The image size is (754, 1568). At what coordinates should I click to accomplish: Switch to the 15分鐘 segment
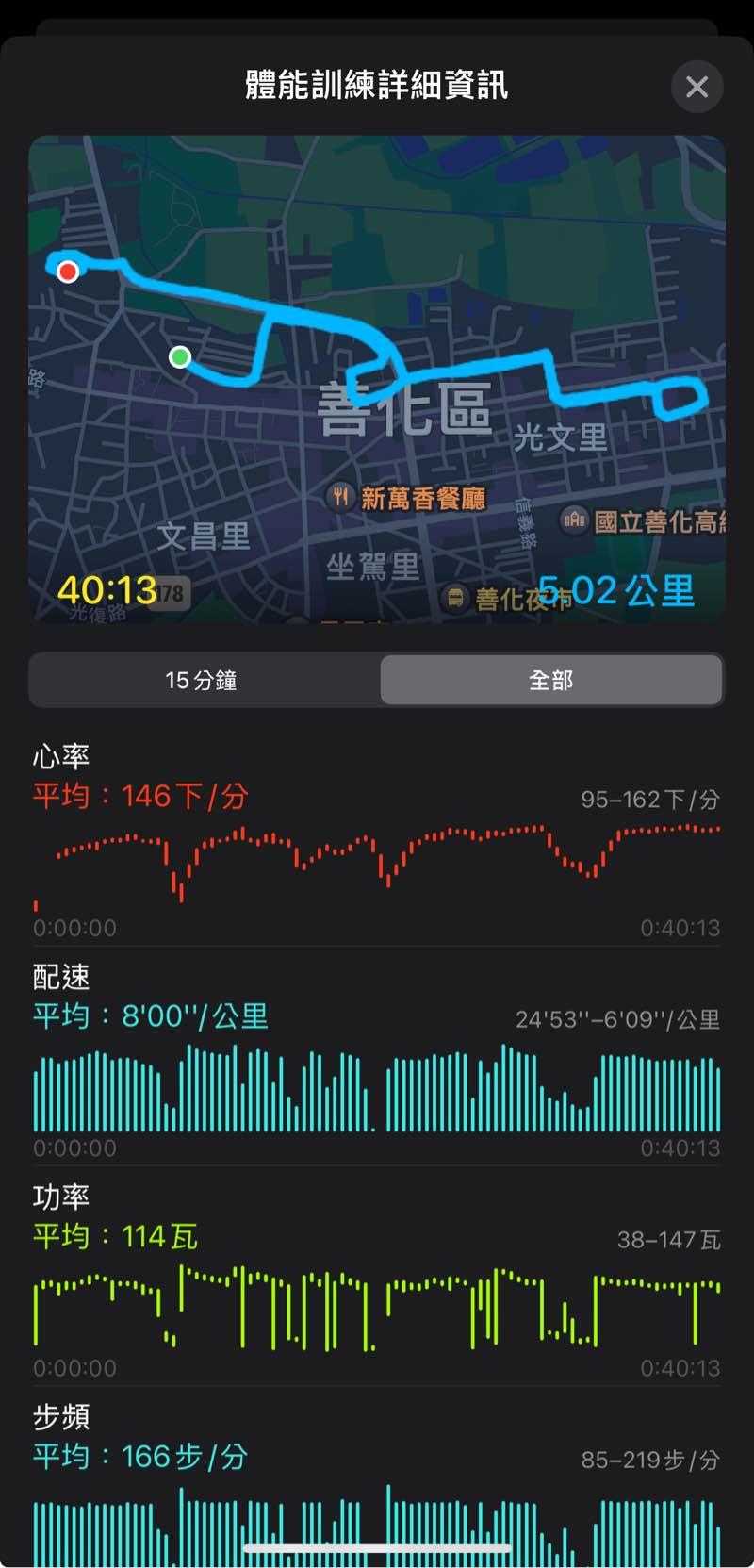[202, 680]
